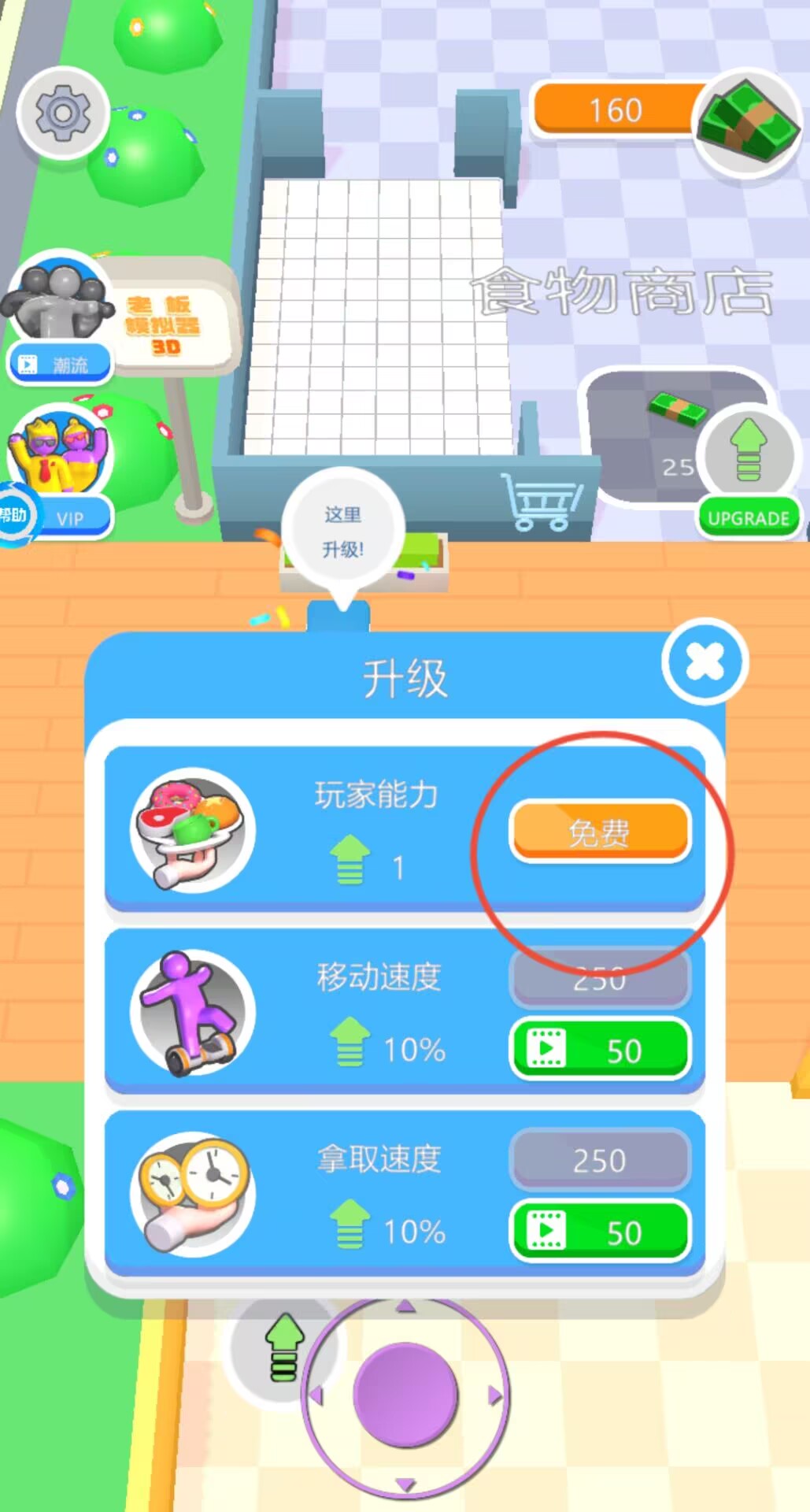This screenshot has width=810, height=1512.
Task: Tap the 帮助 help badge
Action: (x=13, y=515)
